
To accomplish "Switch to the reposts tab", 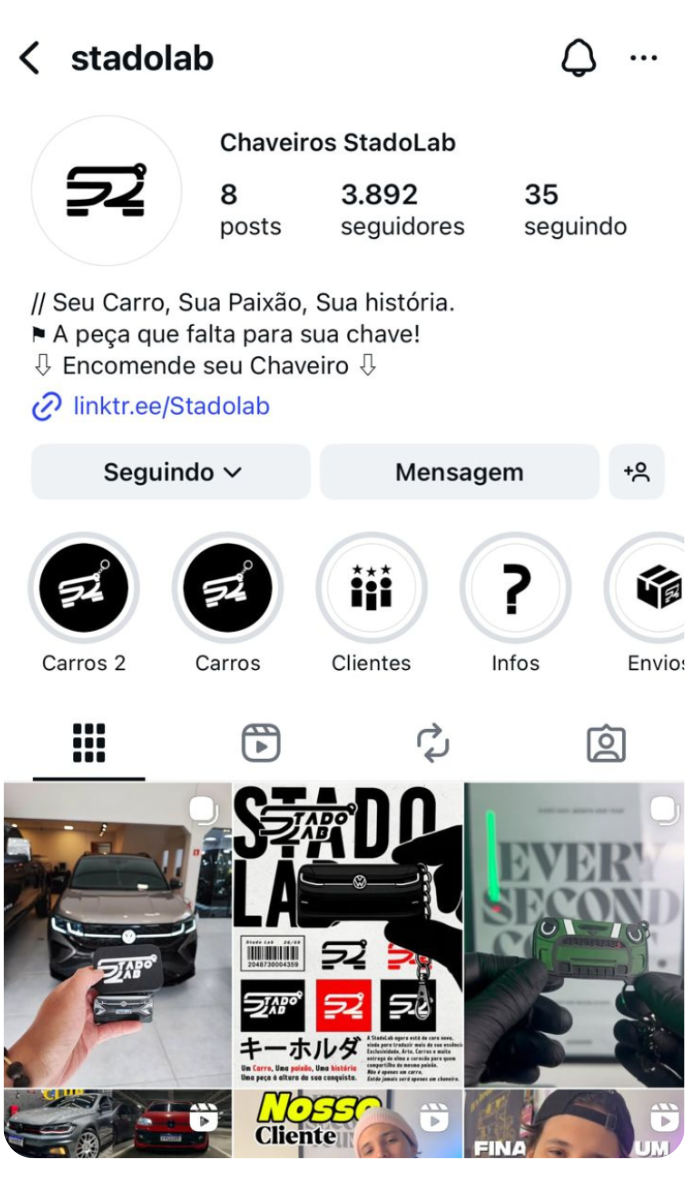I will coord(433,743).
